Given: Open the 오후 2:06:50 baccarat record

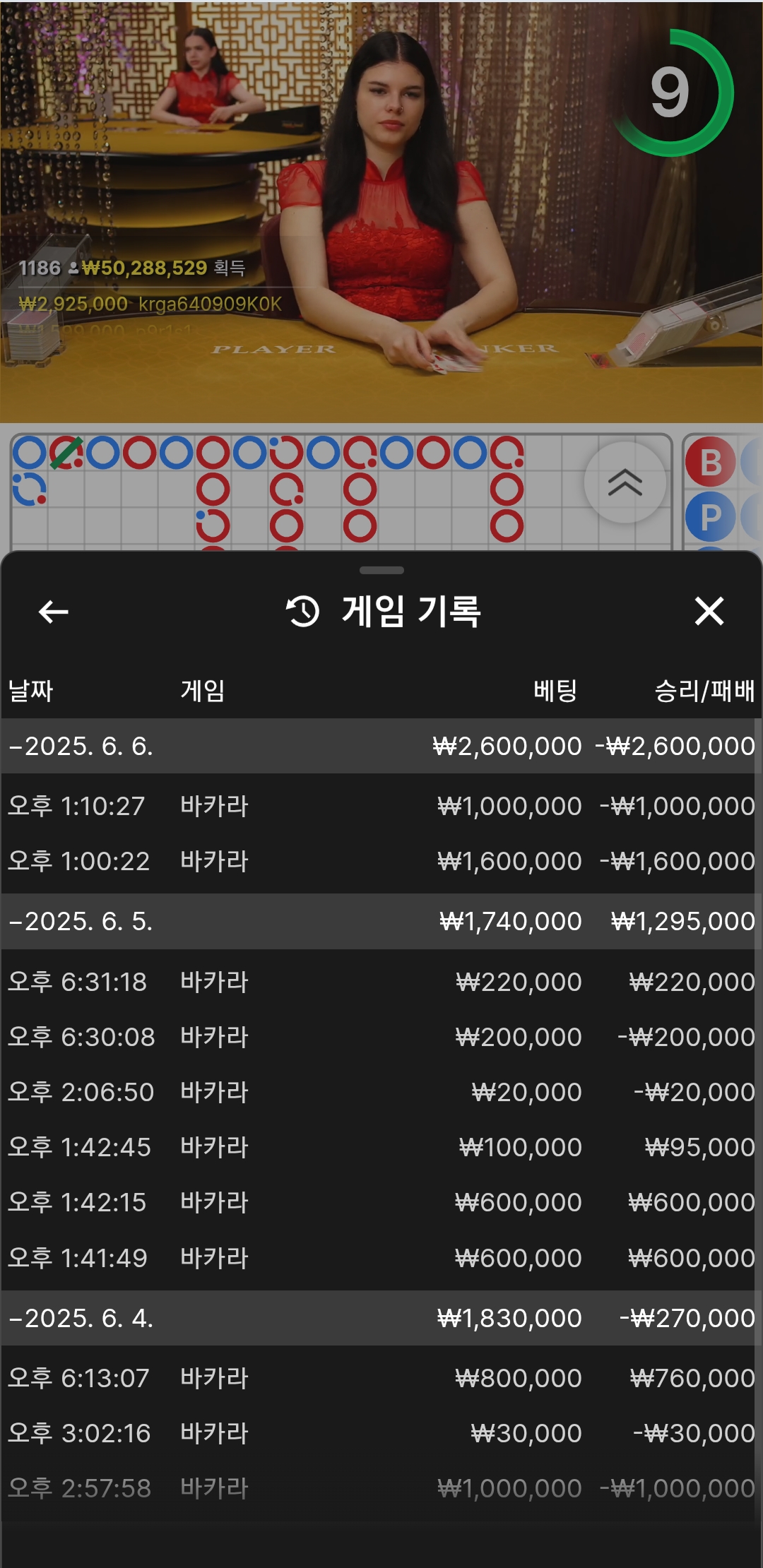Looking at the screenshot, I should pyautogui.click(x=381, y=1092).
